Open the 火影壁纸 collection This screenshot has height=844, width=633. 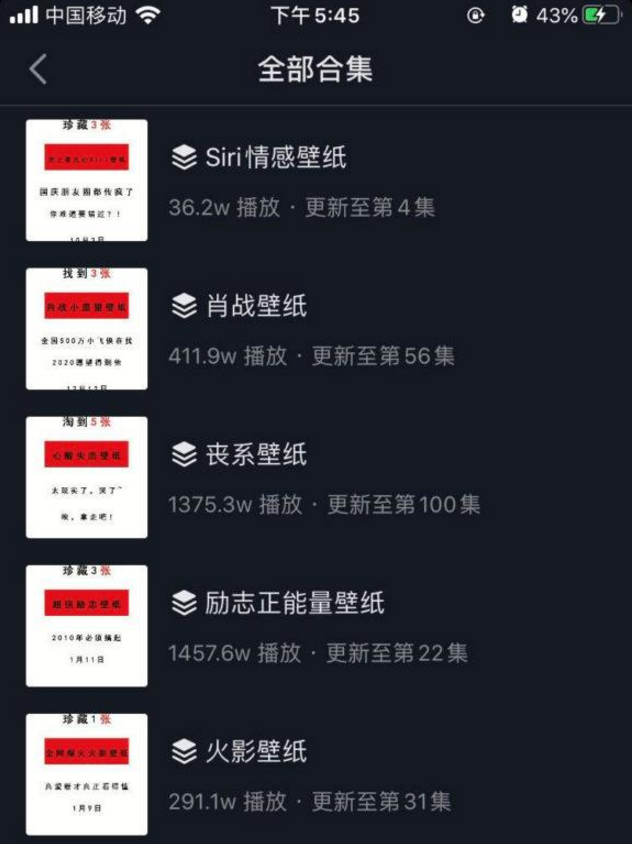coord(256,751)
